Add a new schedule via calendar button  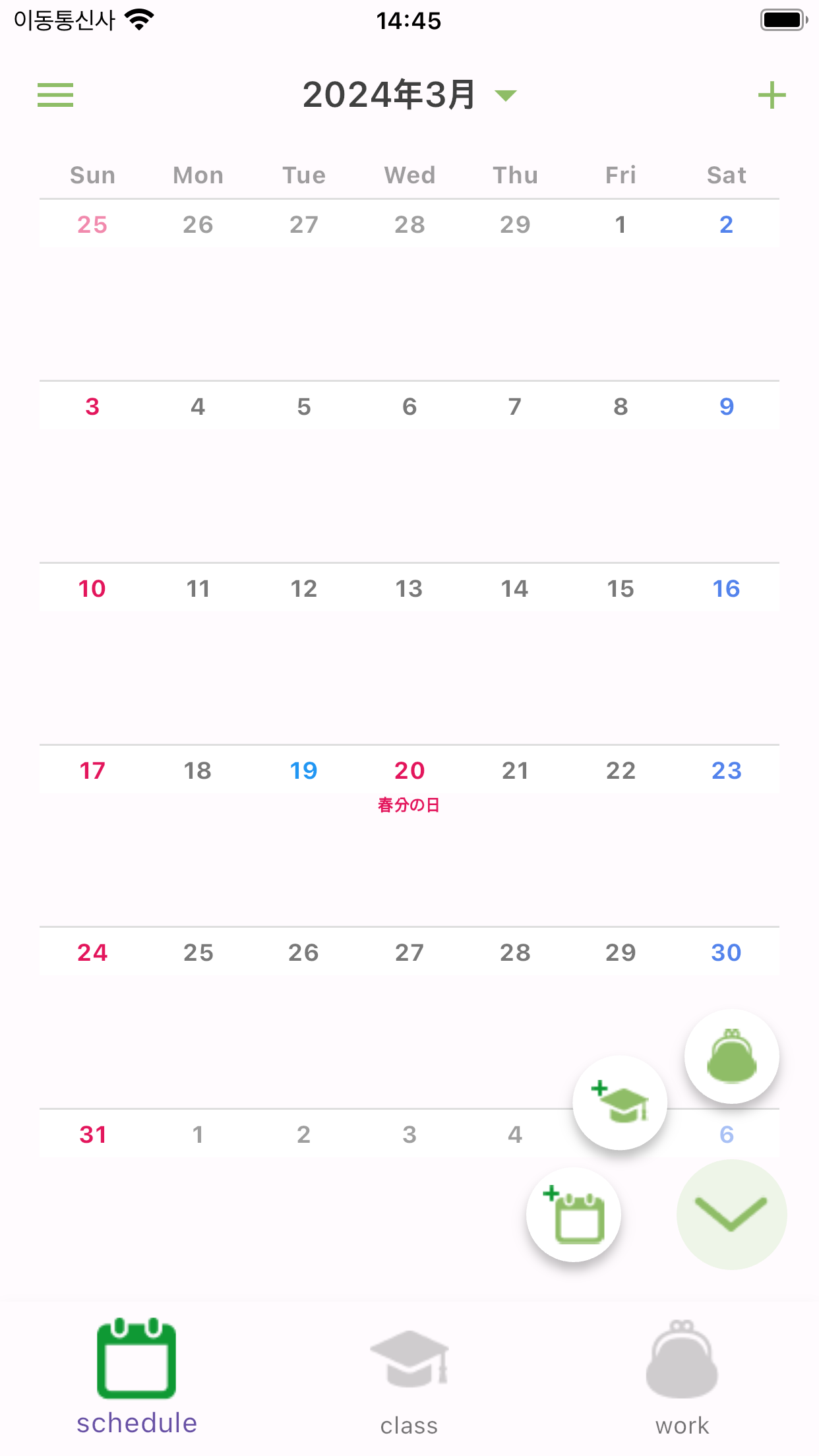click(x=574, y=1214)
